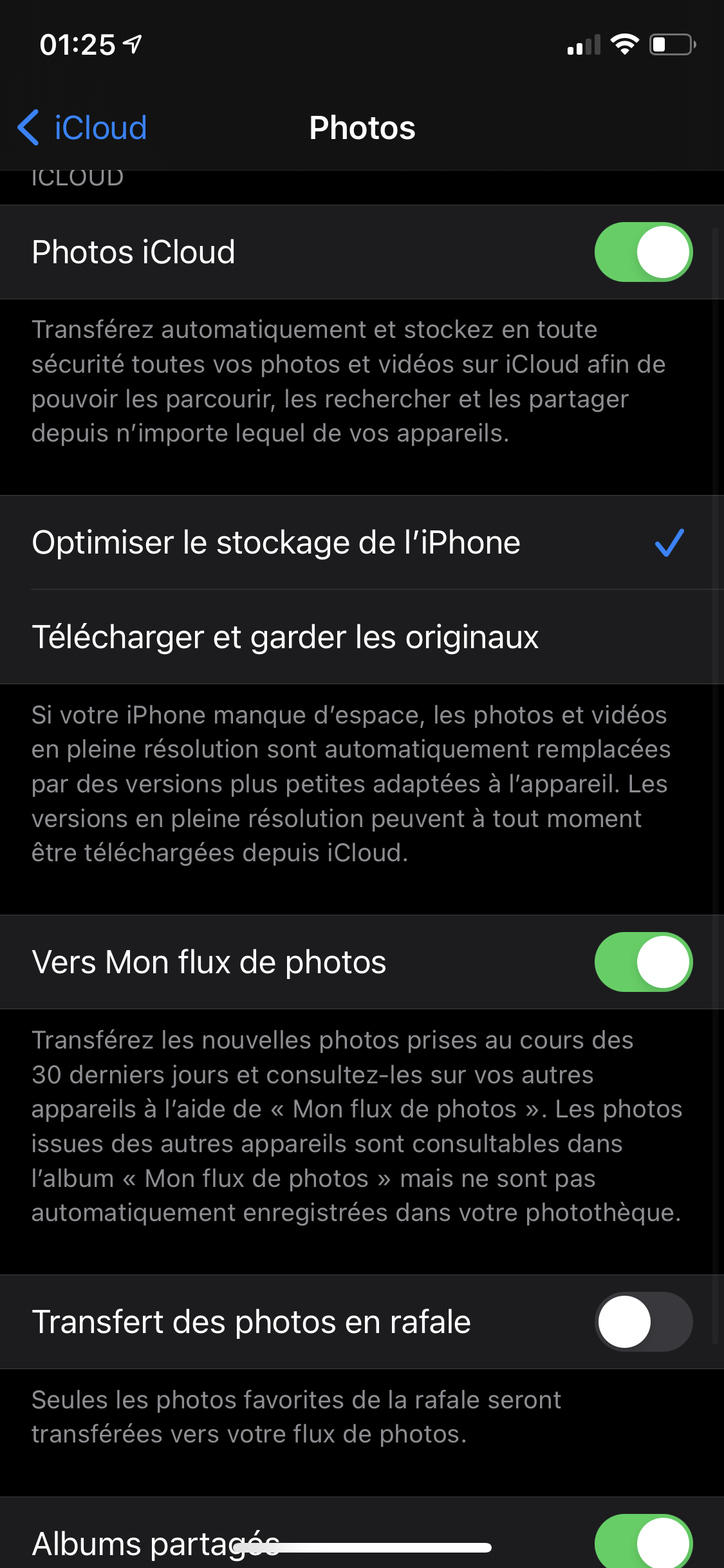Screen dimensions: 724x1568
Task: Go back to iCloud settings
Action: click(82, 127)
